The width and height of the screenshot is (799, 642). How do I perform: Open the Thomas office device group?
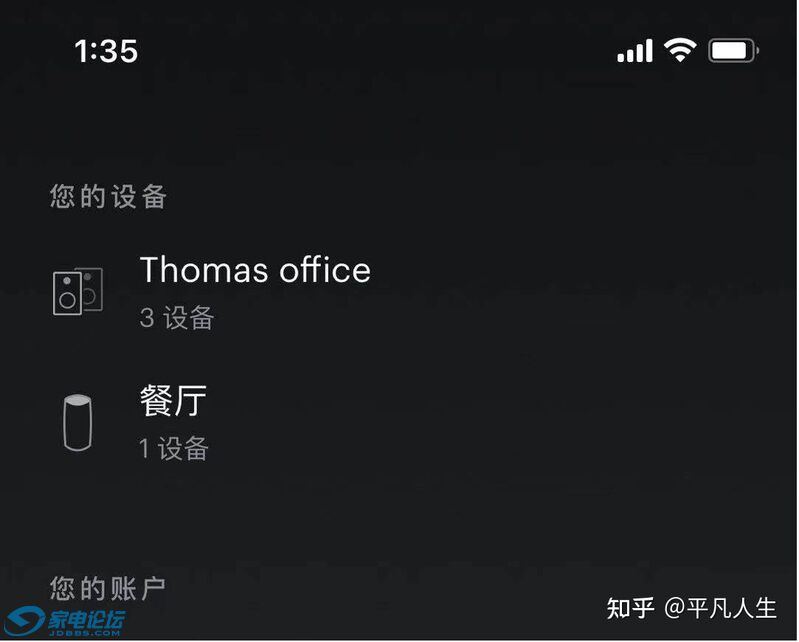tap(254, 290)
